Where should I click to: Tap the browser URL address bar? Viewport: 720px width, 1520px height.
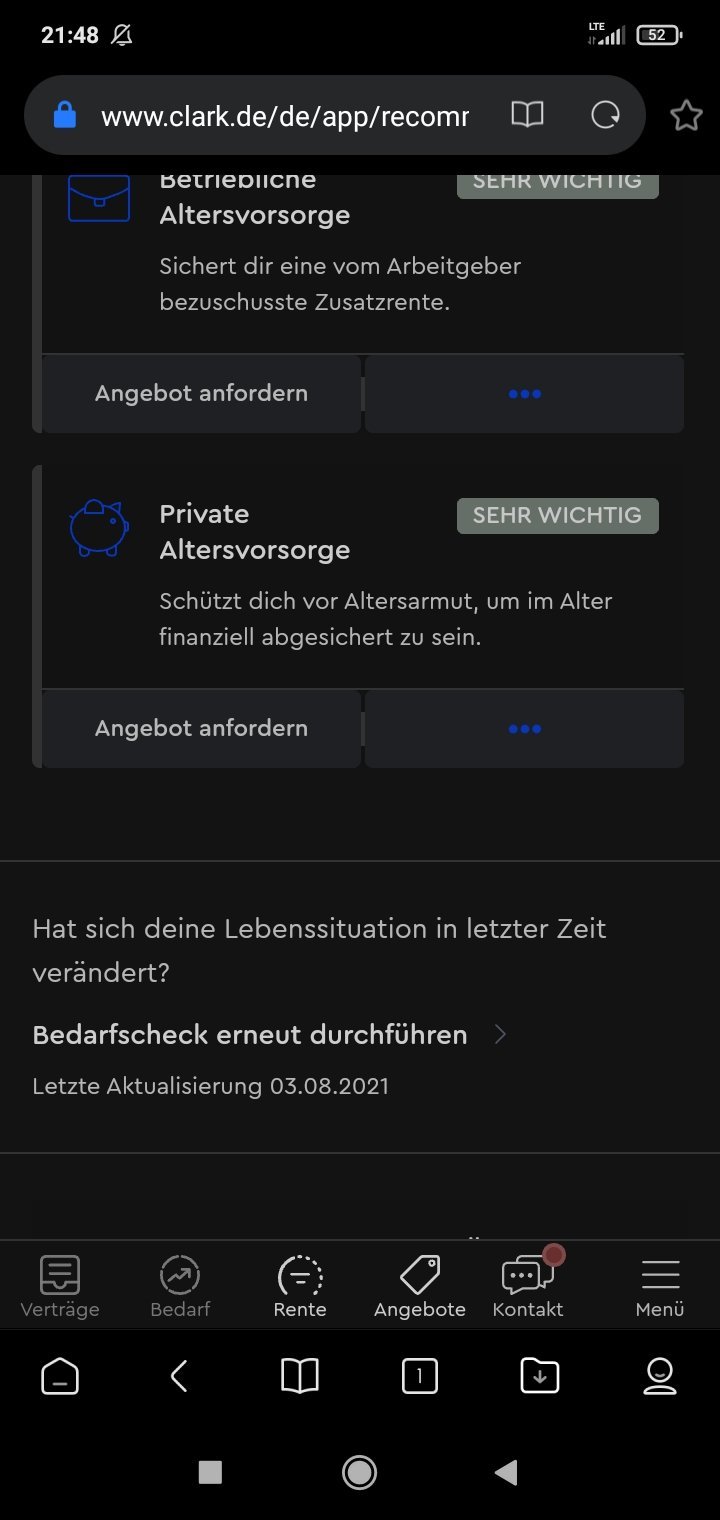click(285, 116)
